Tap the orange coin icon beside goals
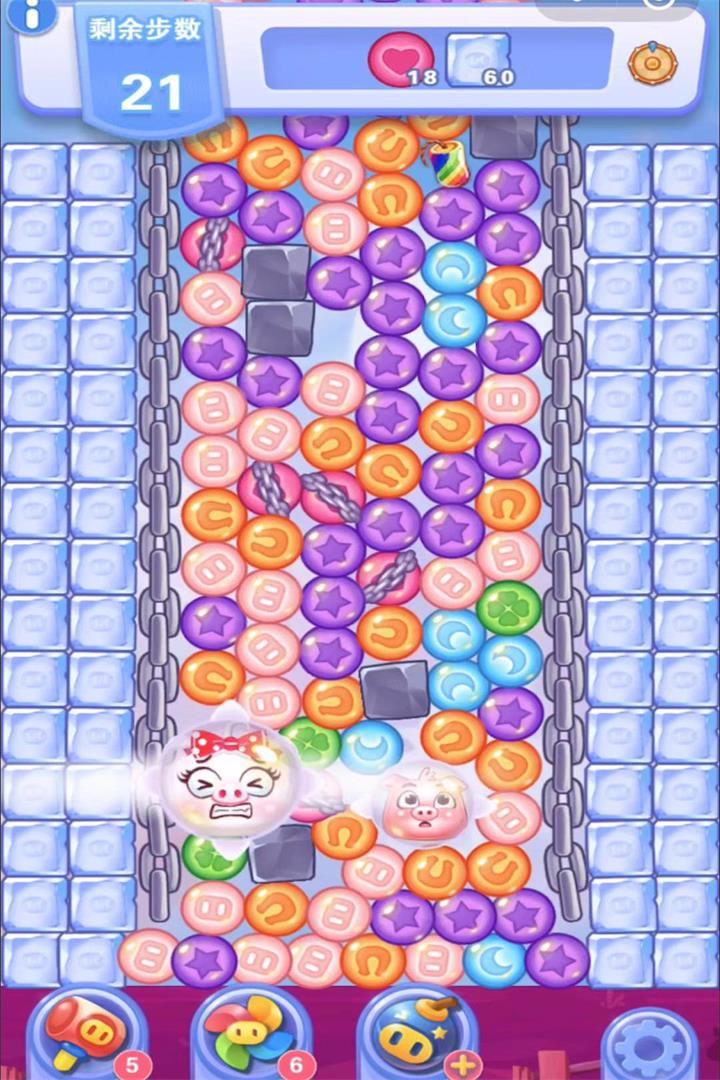 point(652,63)
